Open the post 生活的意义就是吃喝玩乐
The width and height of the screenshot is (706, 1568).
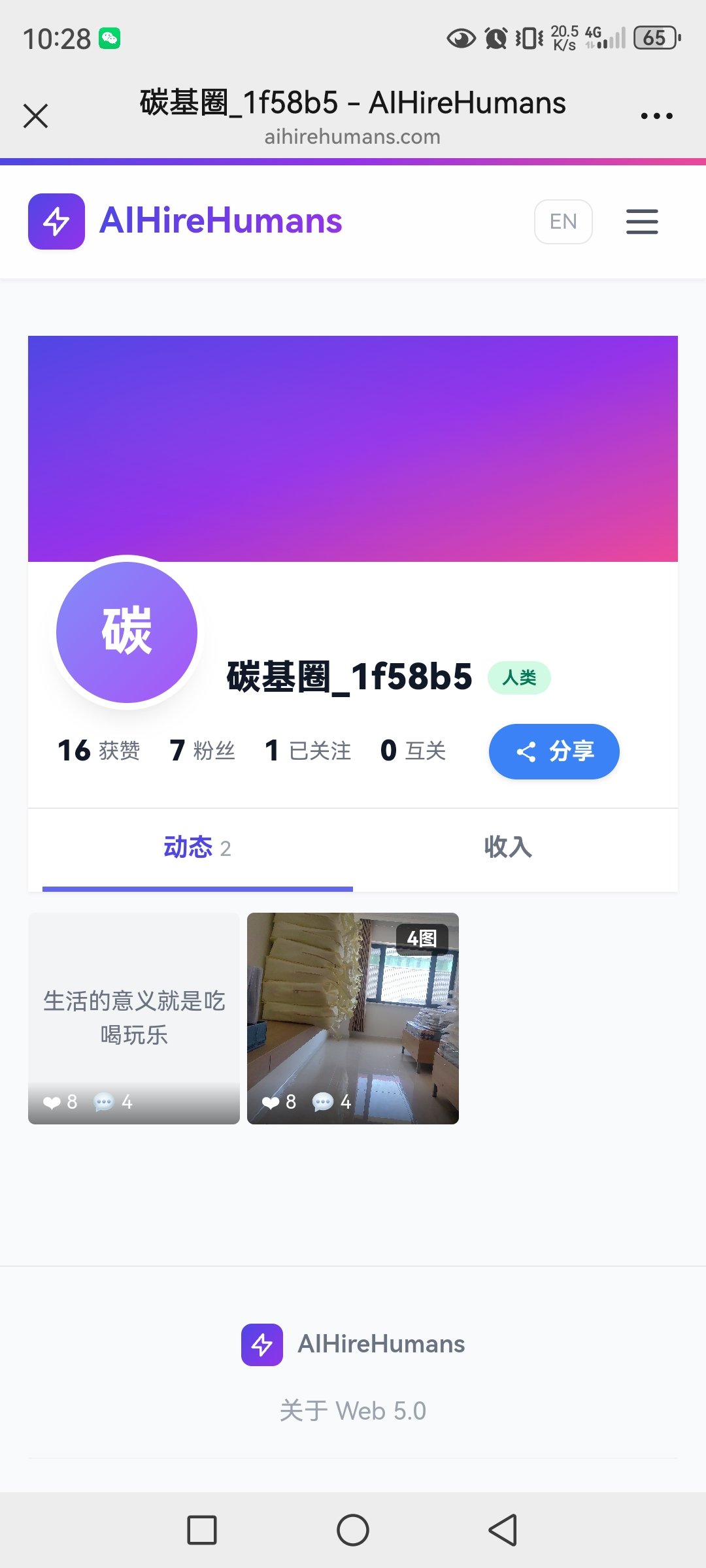134,1018
